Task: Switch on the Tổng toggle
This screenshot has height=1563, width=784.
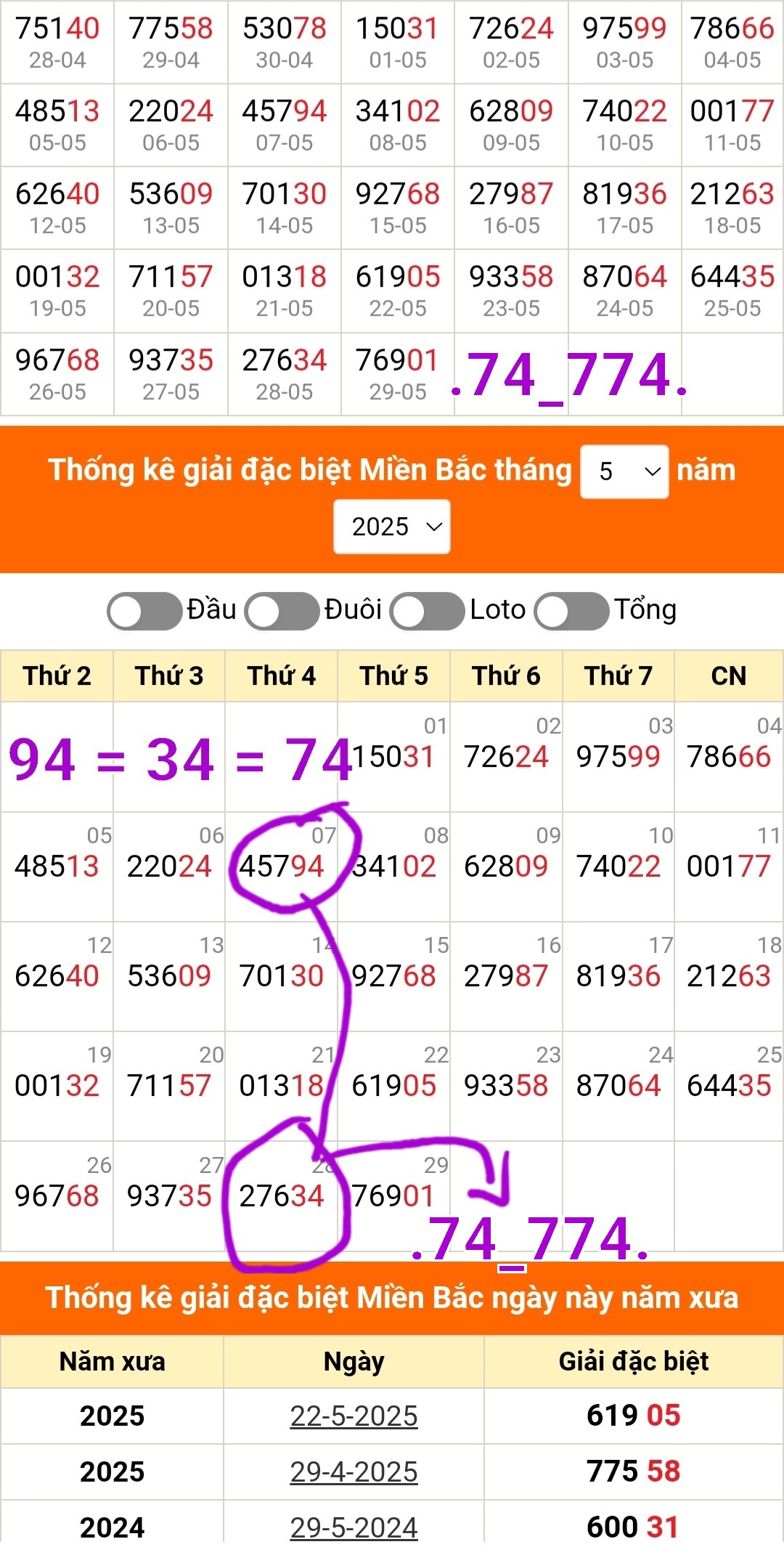Action: click(x=572, y=611)
